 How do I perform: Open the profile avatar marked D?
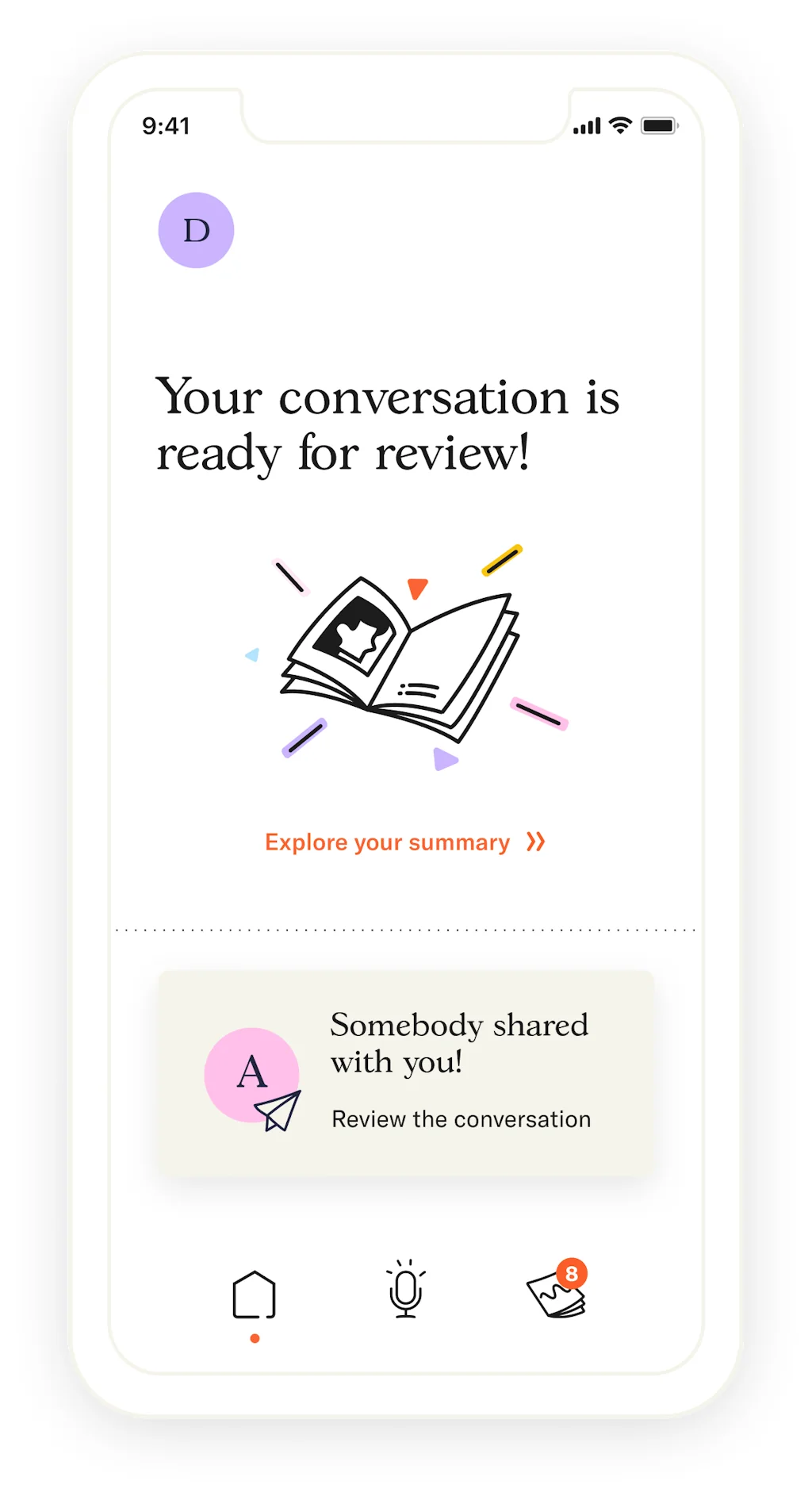click(196, 230)
